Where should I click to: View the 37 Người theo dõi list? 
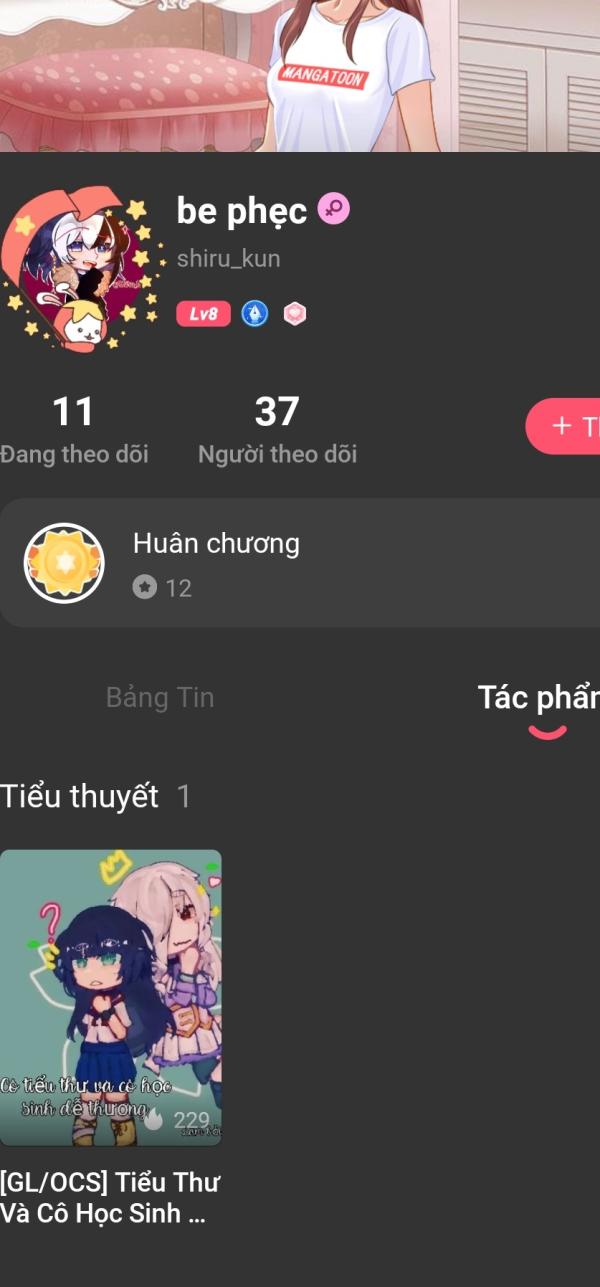(277, 429)
